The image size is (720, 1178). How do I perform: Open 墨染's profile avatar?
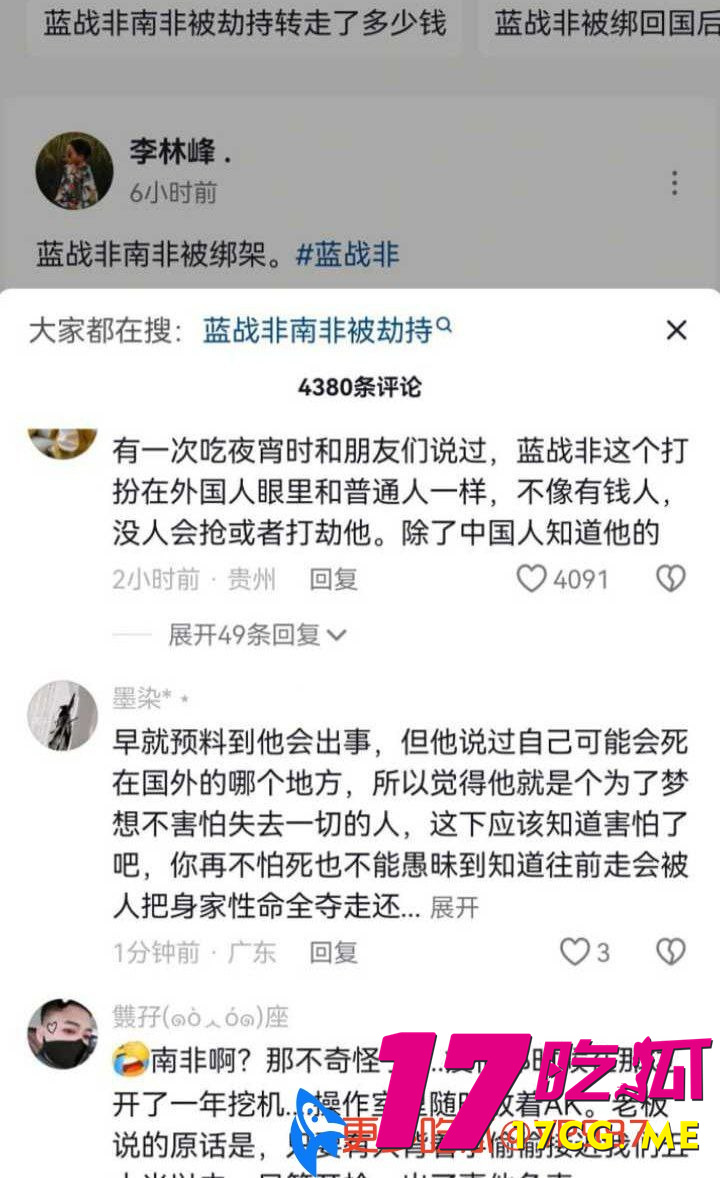coord(62,715)
